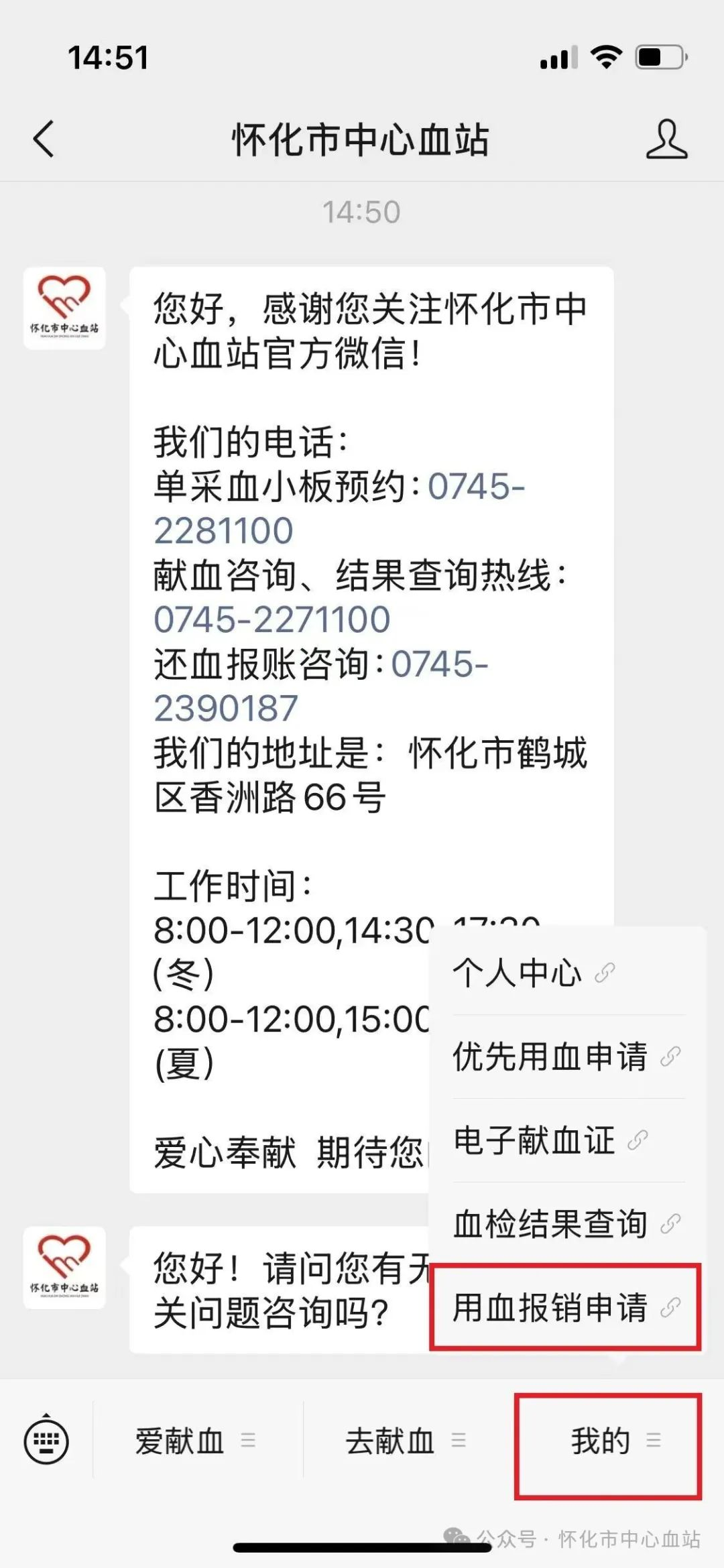This screenshot has width=724, height=1568.
Task: Call platelet appointment number 0745-2281100
Action: click(x=339, y=508)
